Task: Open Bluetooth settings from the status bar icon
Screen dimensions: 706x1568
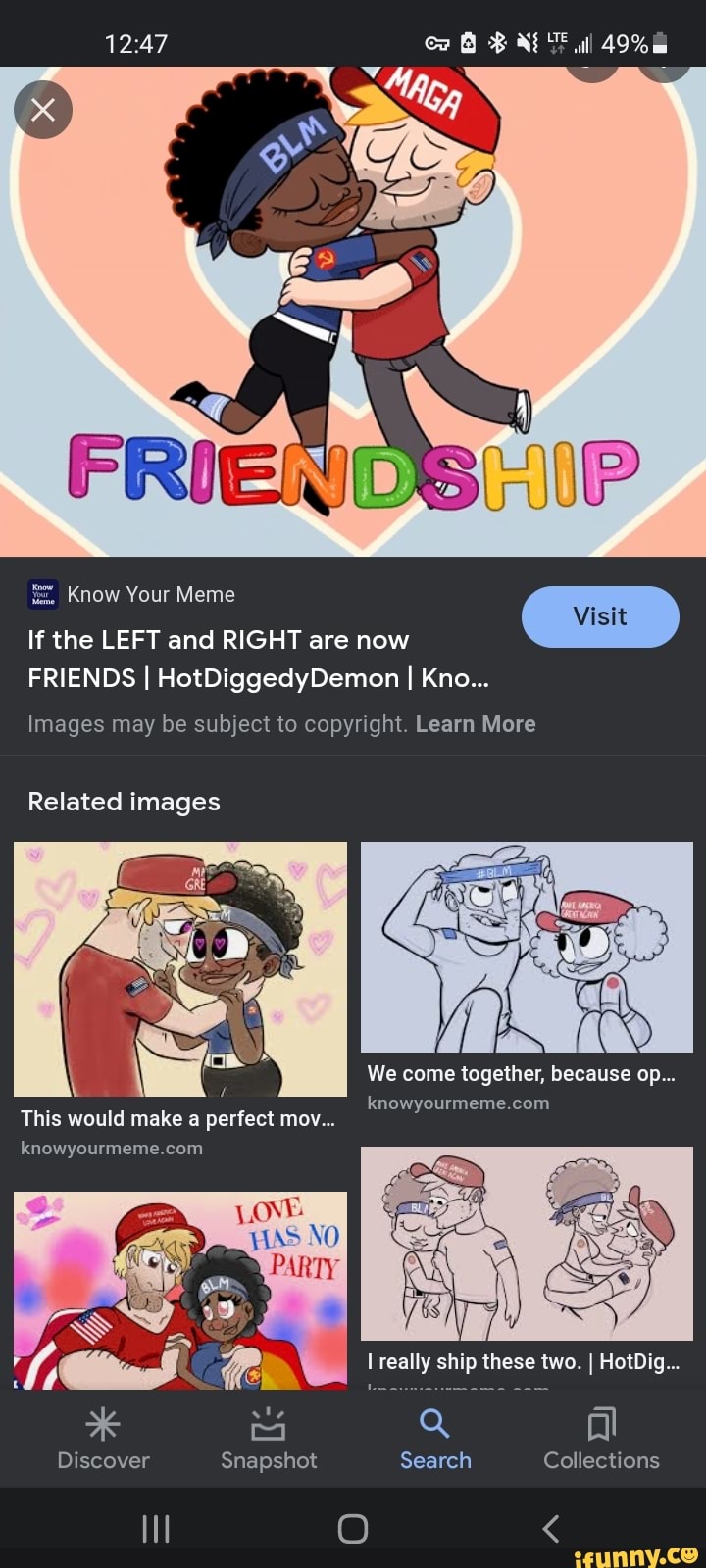Action: pyautogui.click(x=500, y=42)
